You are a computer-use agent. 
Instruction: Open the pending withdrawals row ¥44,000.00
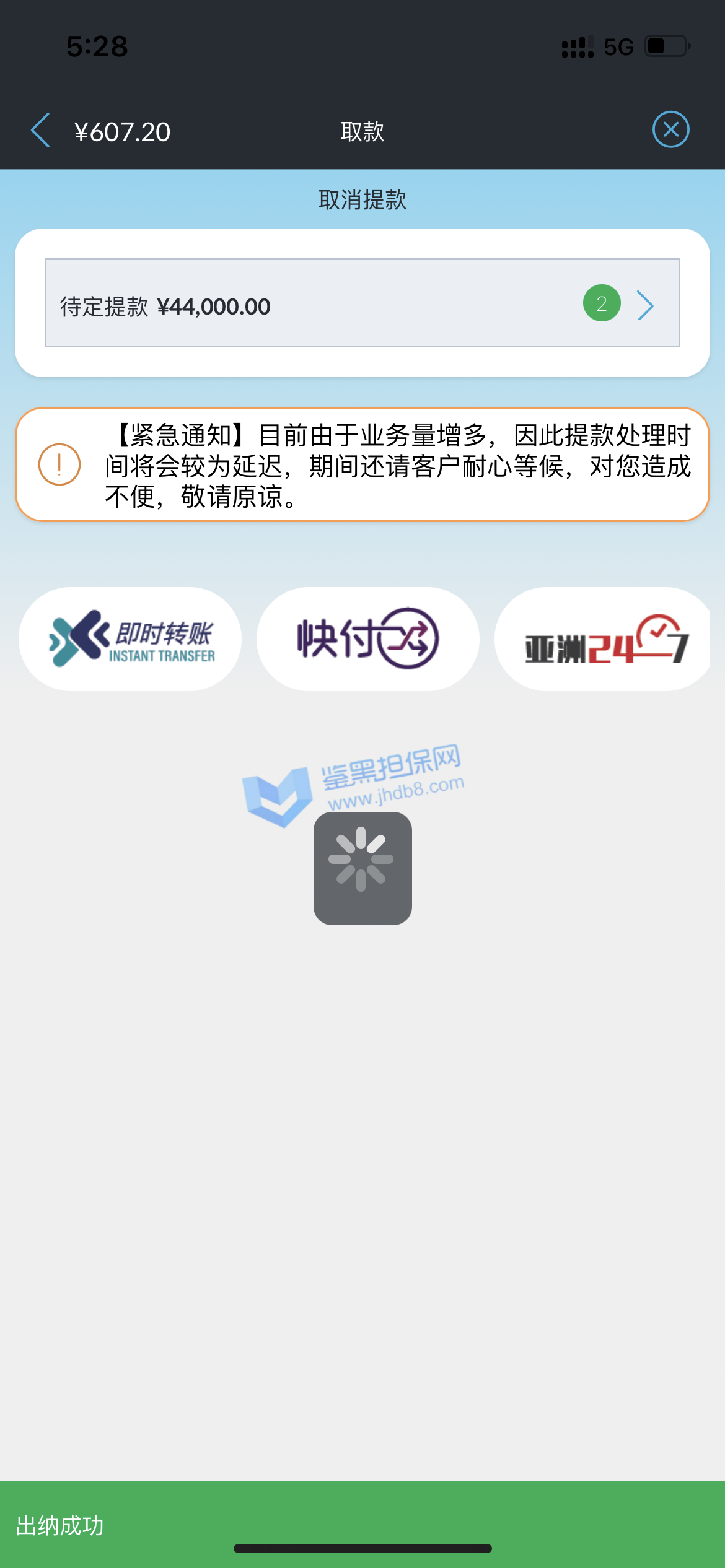[x=362, y=303]
